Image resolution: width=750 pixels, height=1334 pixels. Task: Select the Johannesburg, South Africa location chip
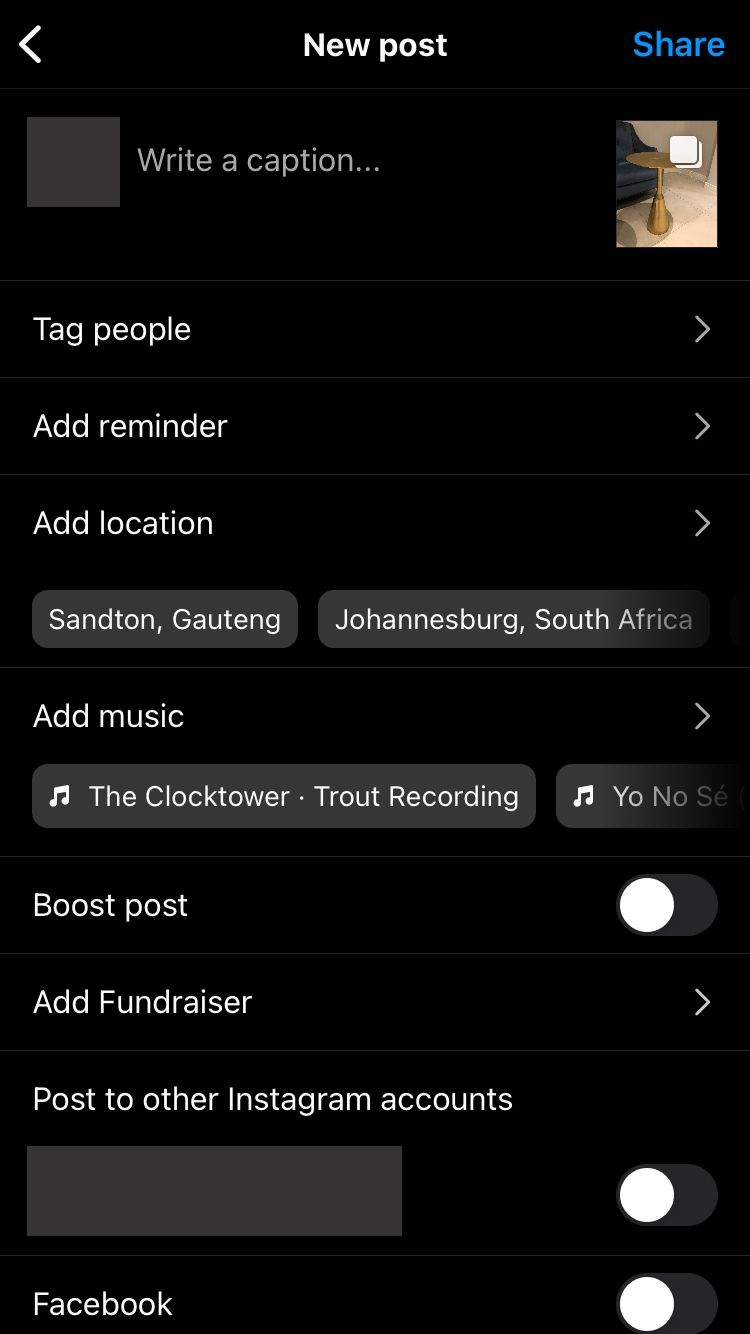(x=513, y=619)
